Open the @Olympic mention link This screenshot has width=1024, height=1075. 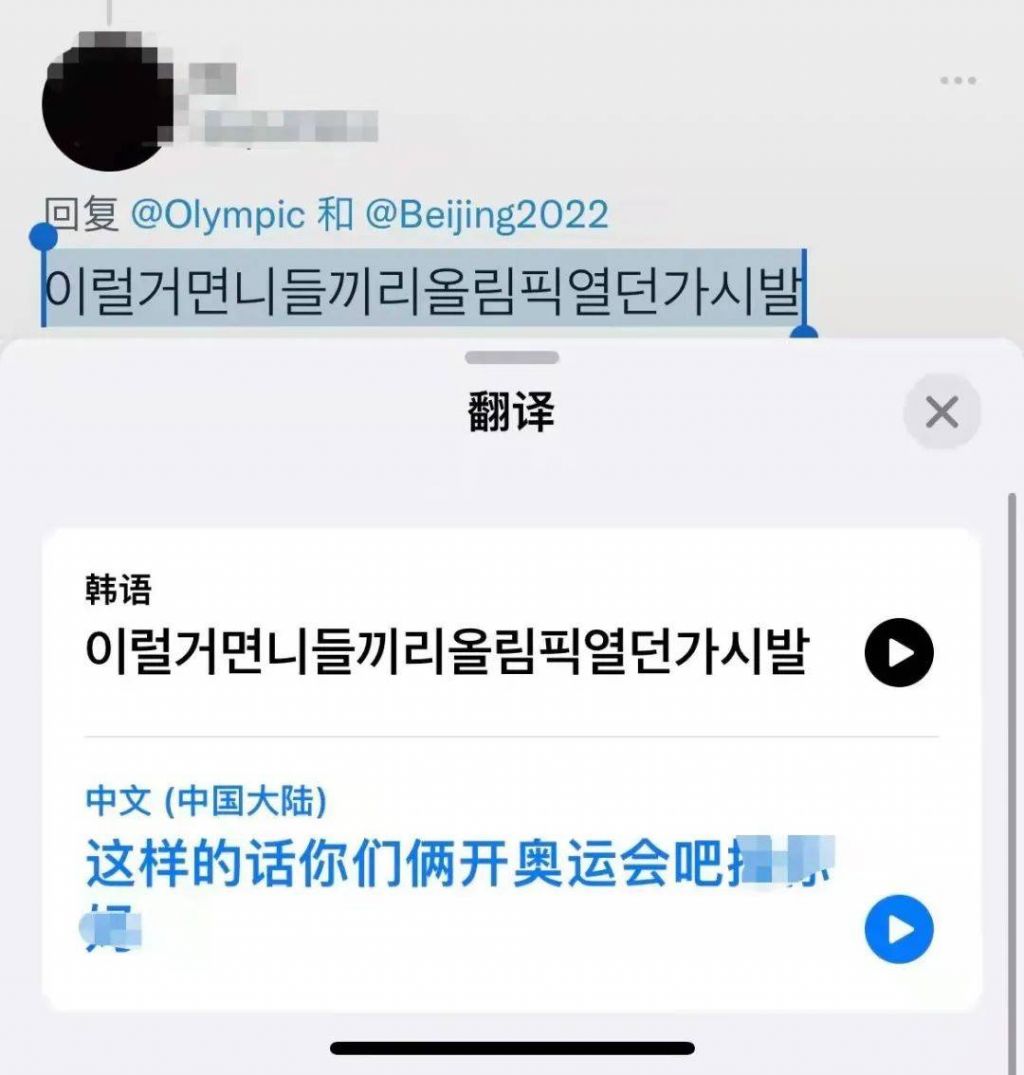pyautogui.click(x=217, y=215)
